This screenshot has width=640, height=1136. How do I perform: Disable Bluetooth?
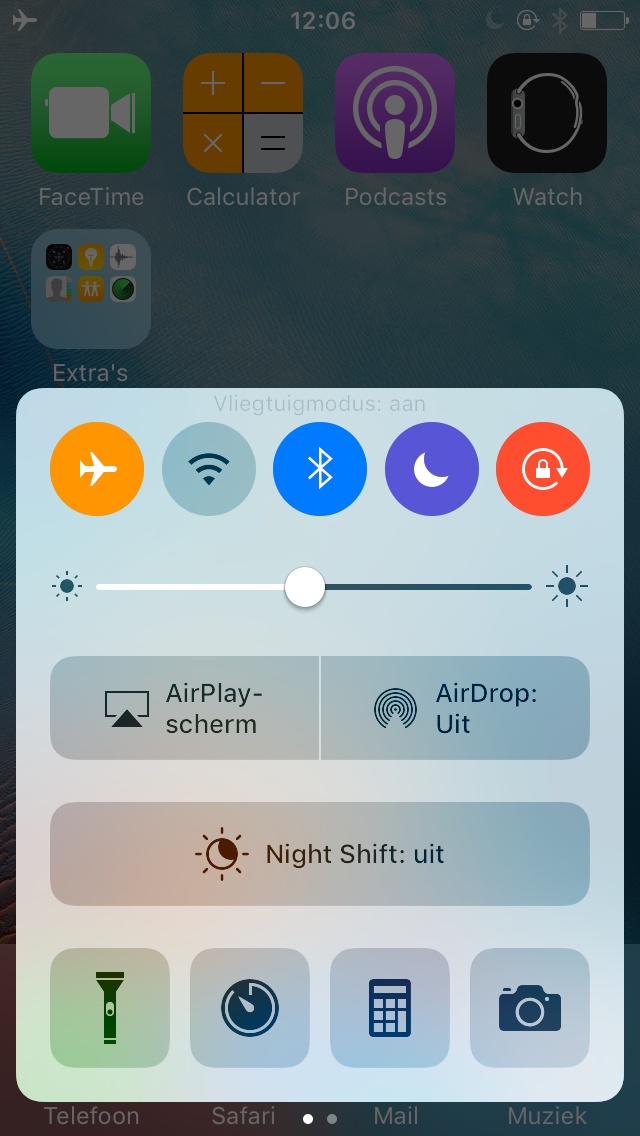(x=320, y=469)
